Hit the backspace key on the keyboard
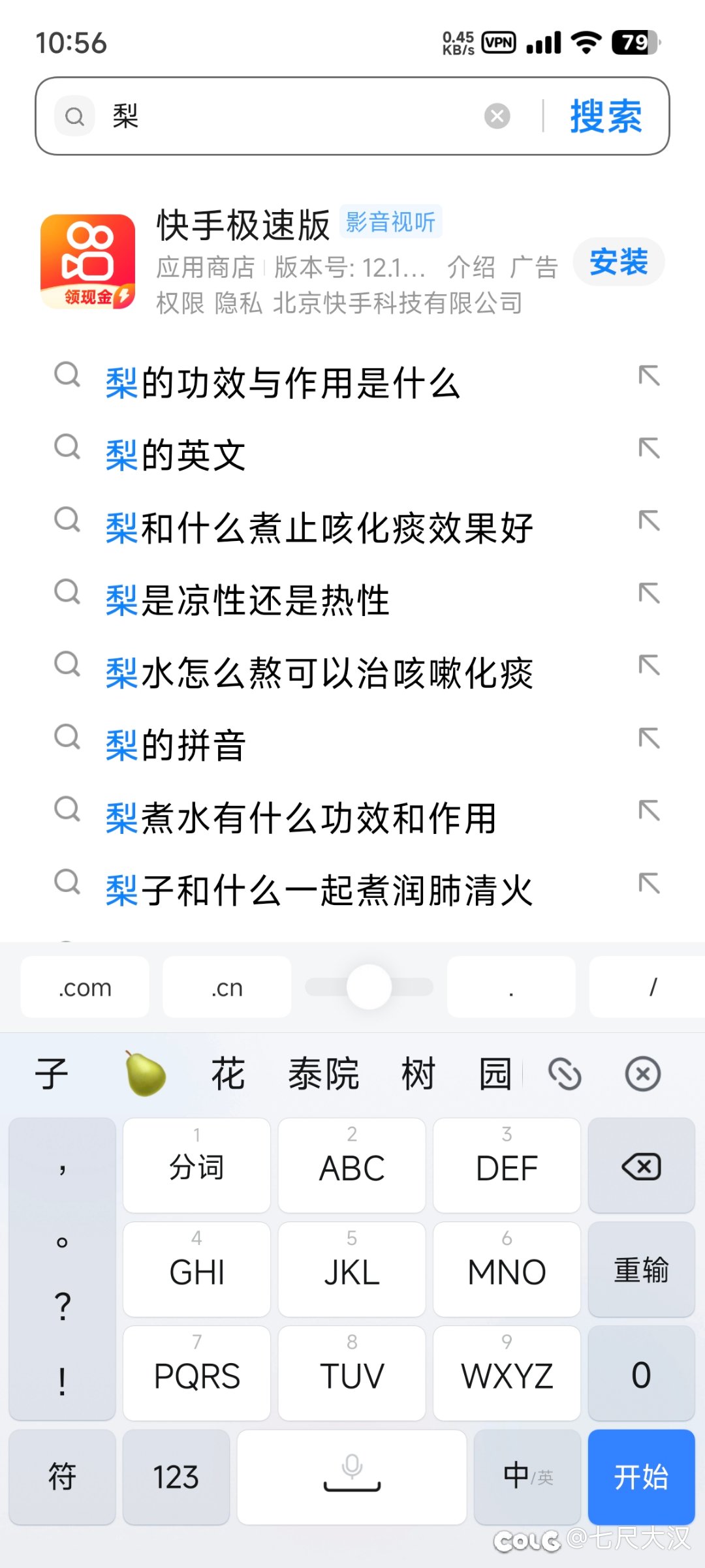This screenshot has width=705, height=1568. click(x=641, y=1166)
